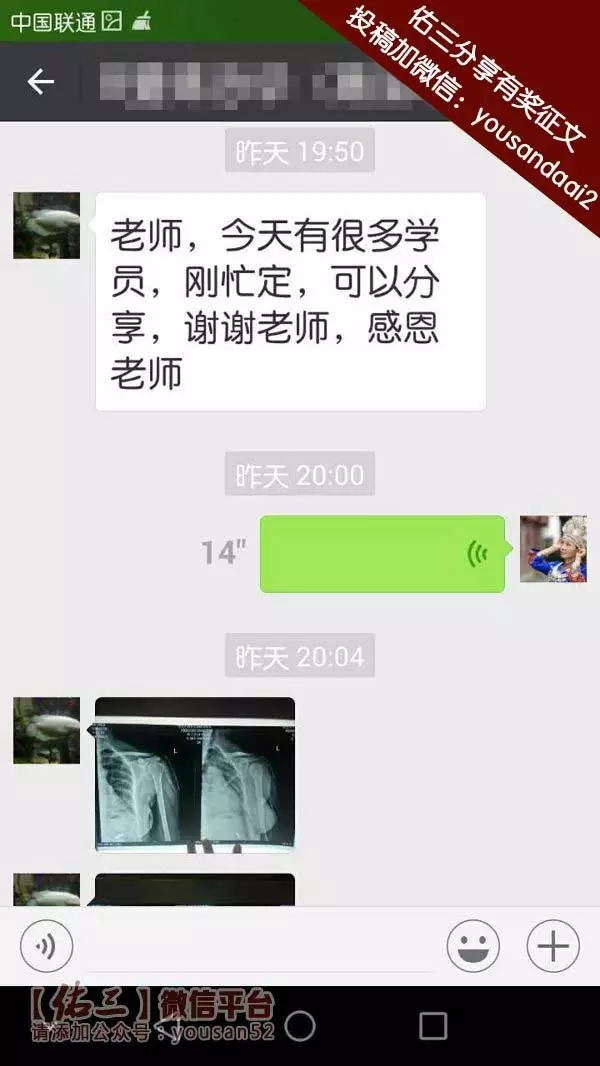Go to the system home screen
Screen dimensions: 600x1066
(300, 1026)
